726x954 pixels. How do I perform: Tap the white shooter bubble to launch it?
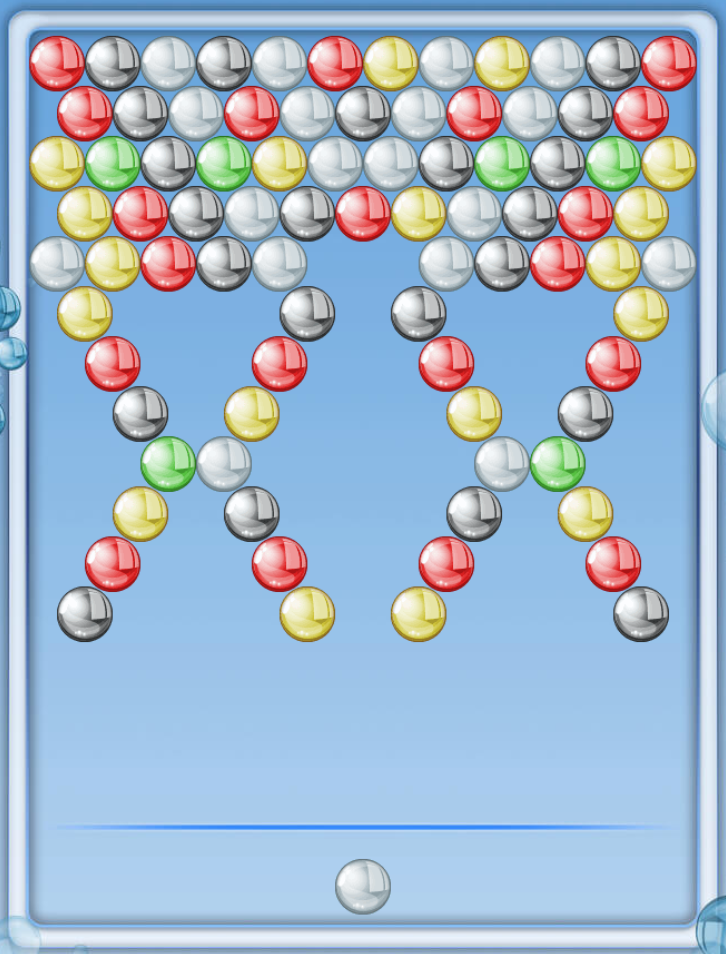[x=362, y=886]
